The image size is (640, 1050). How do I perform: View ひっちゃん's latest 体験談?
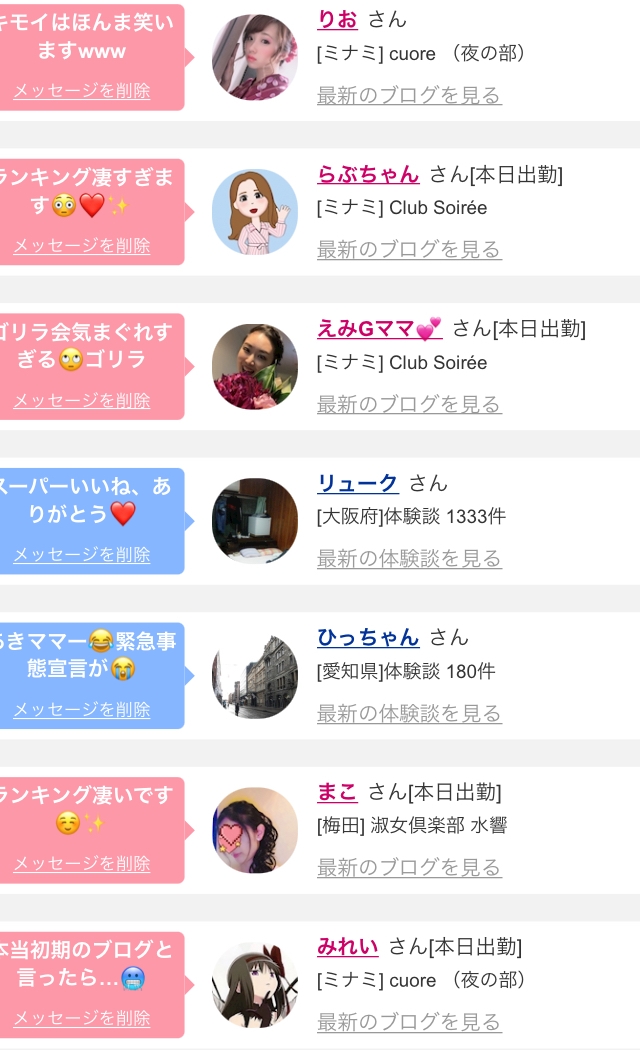point(409,713)
